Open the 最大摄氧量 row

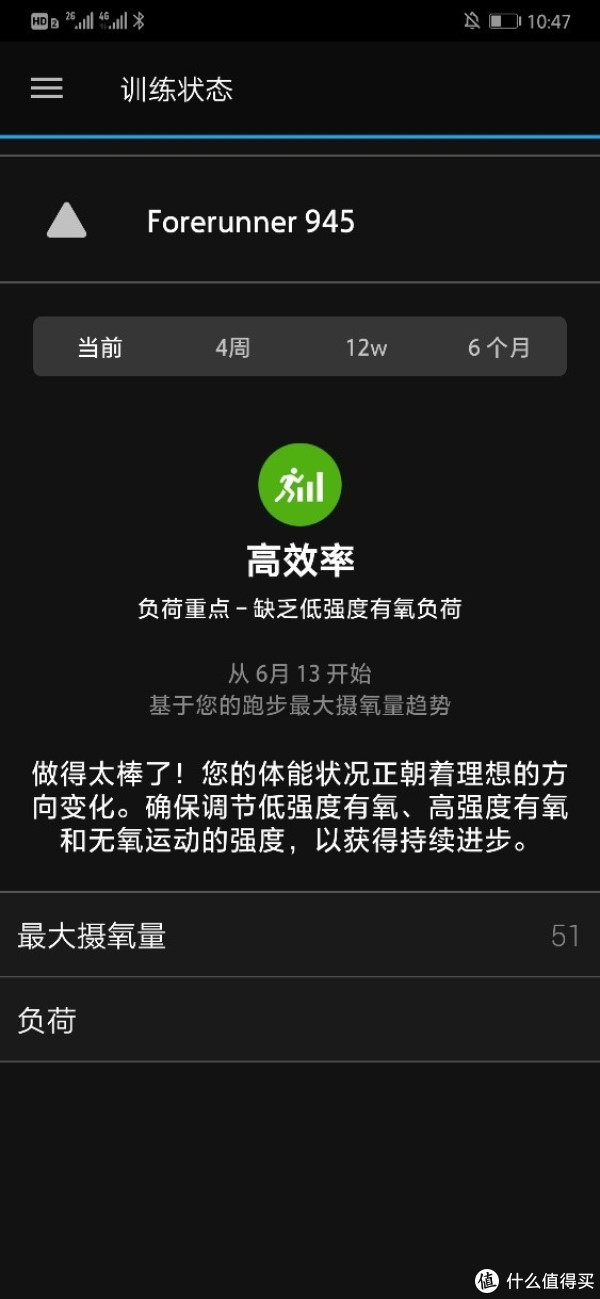pyautogui.click(x=300, y=936)
